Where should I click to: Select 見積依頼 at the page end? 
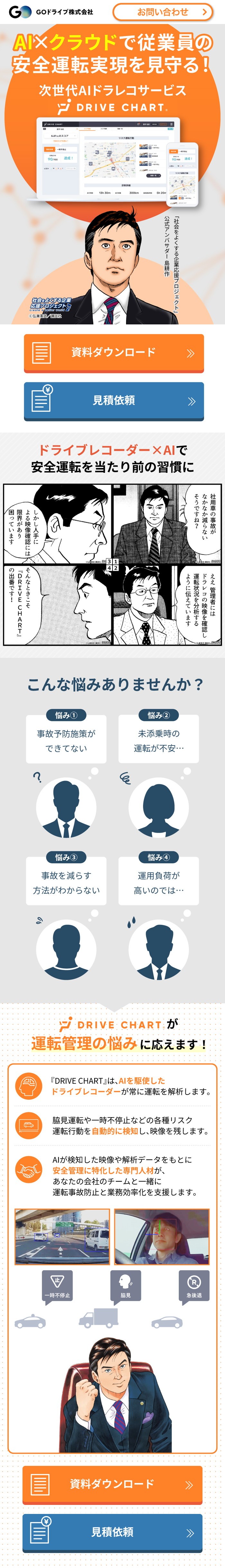point(113,1532)
